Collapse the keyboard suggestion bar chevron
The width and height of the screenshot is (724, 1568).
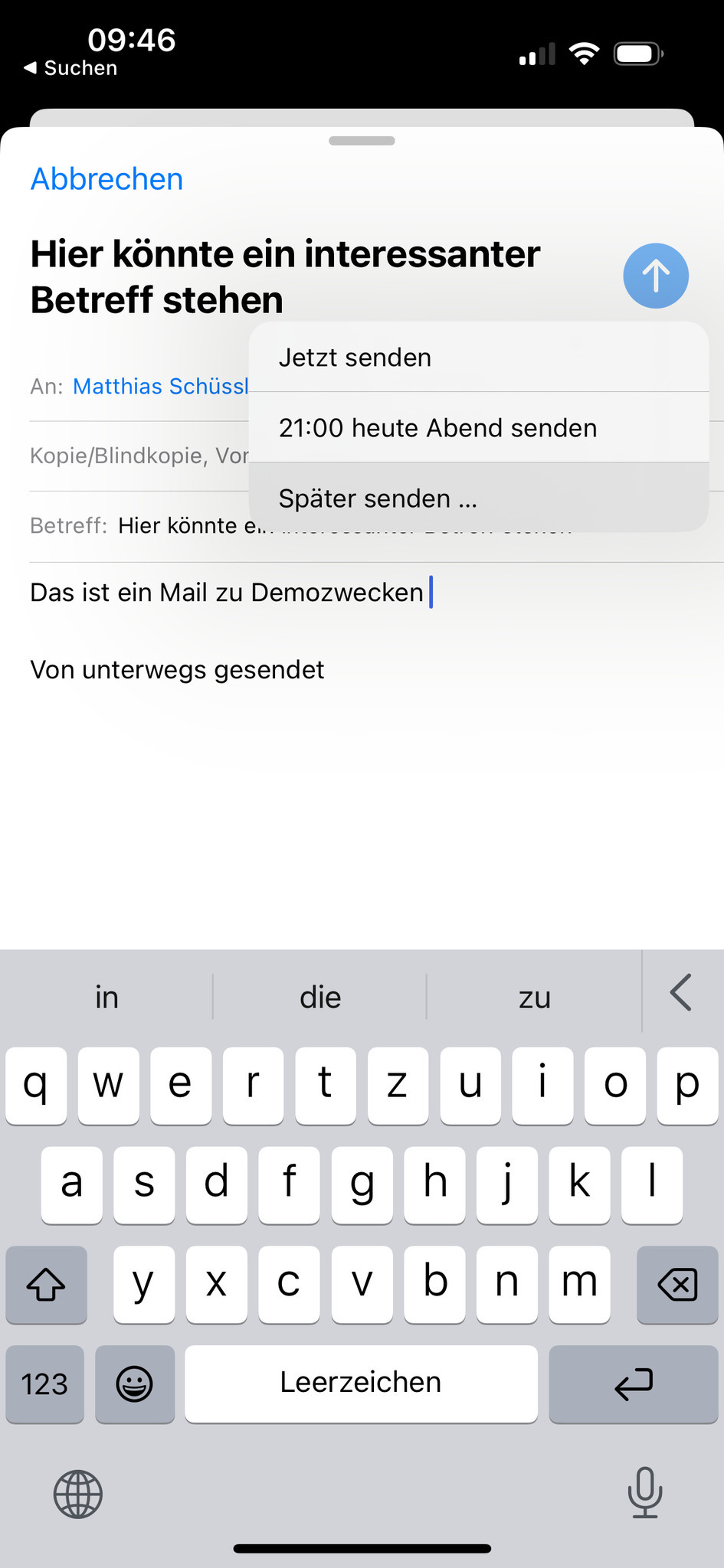(681, 993)
